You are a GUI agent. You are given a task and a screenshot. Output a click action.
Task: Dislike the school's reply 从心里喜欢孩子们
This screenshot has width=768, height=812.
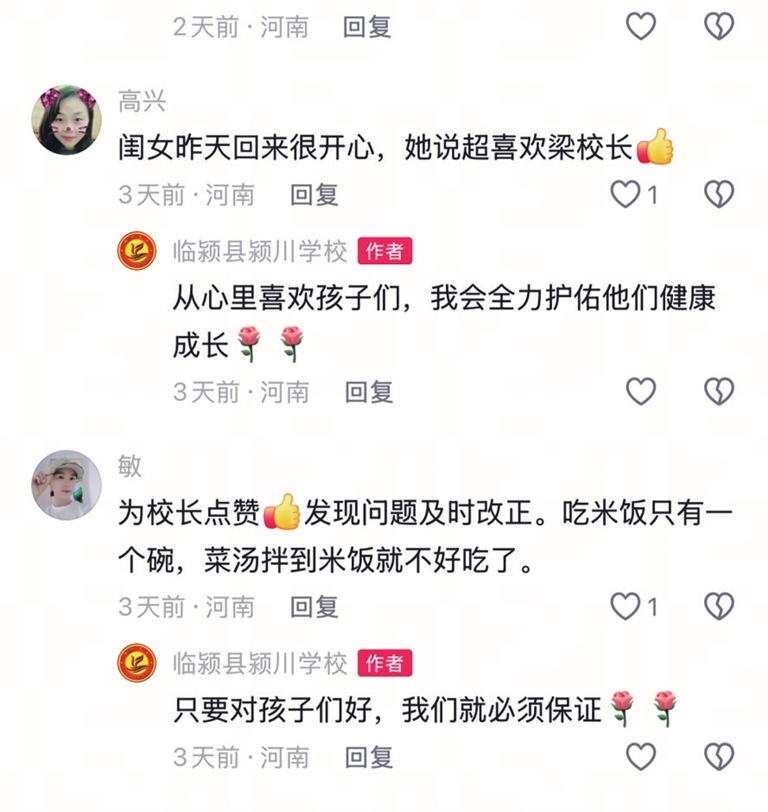click(x=719, y=391)
